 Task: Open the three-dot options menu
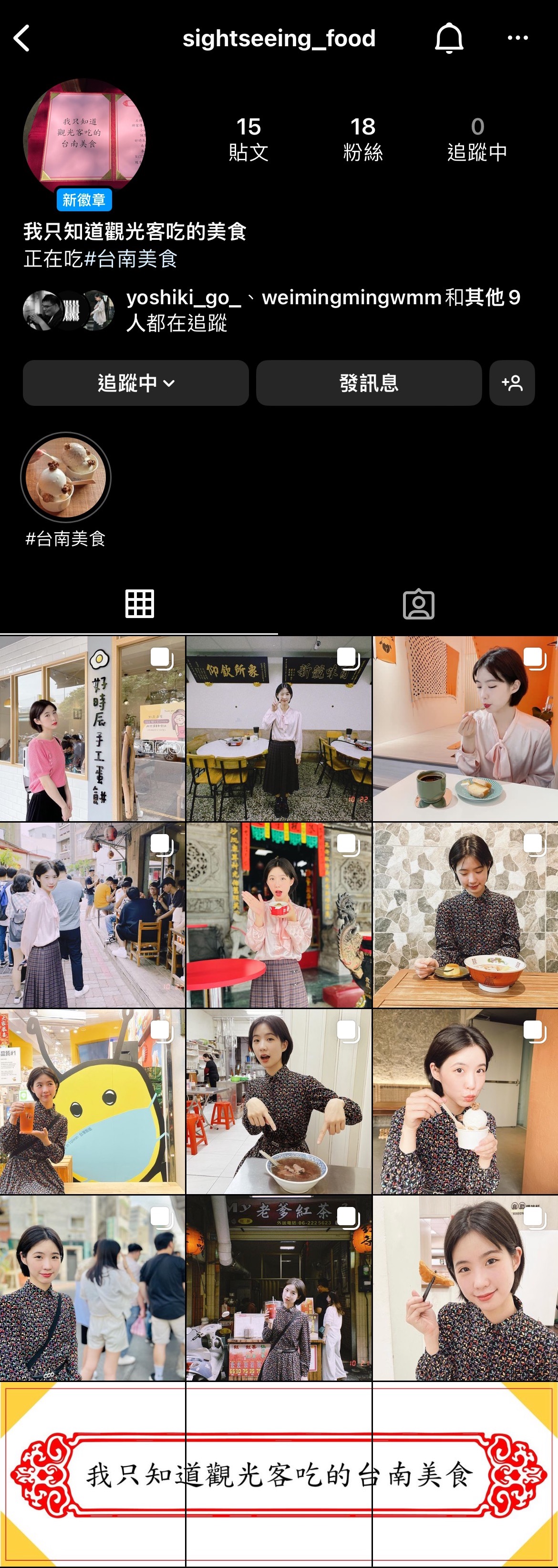pos(517,38)
